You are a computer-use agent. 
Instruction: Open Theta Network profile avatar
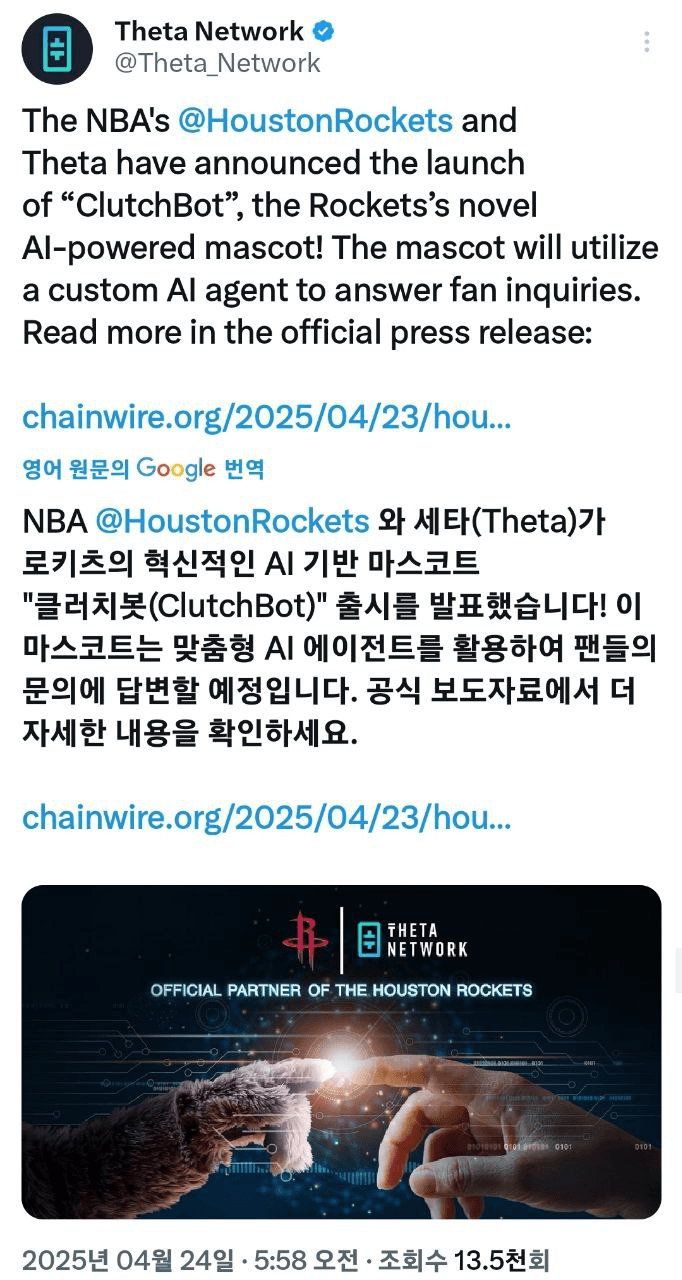pyautogui.click(x=57, y=49)
